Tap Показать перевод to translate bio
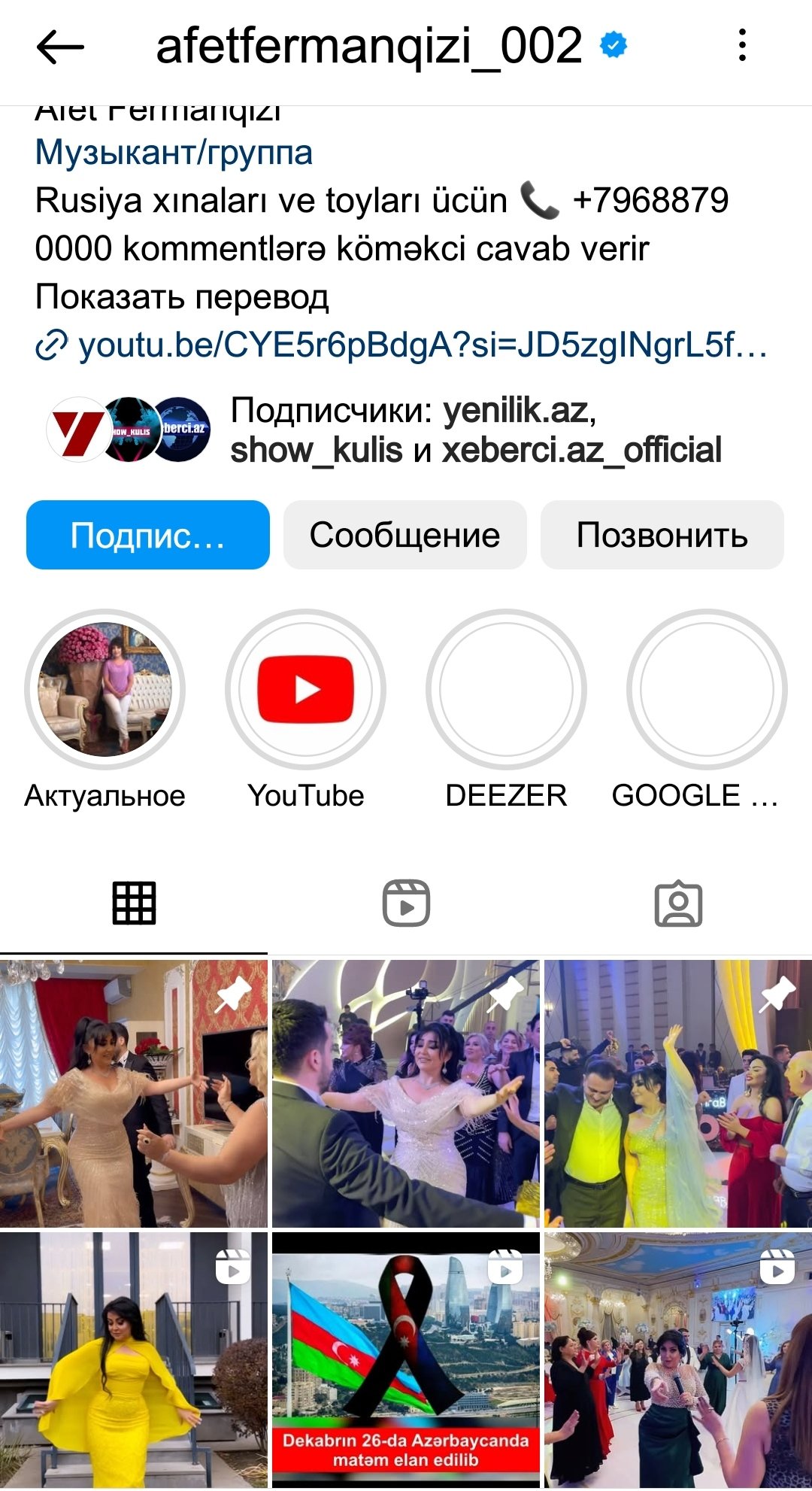This screenshot has width=812, height=1491. pyautogui.click(x=182, y=297)
